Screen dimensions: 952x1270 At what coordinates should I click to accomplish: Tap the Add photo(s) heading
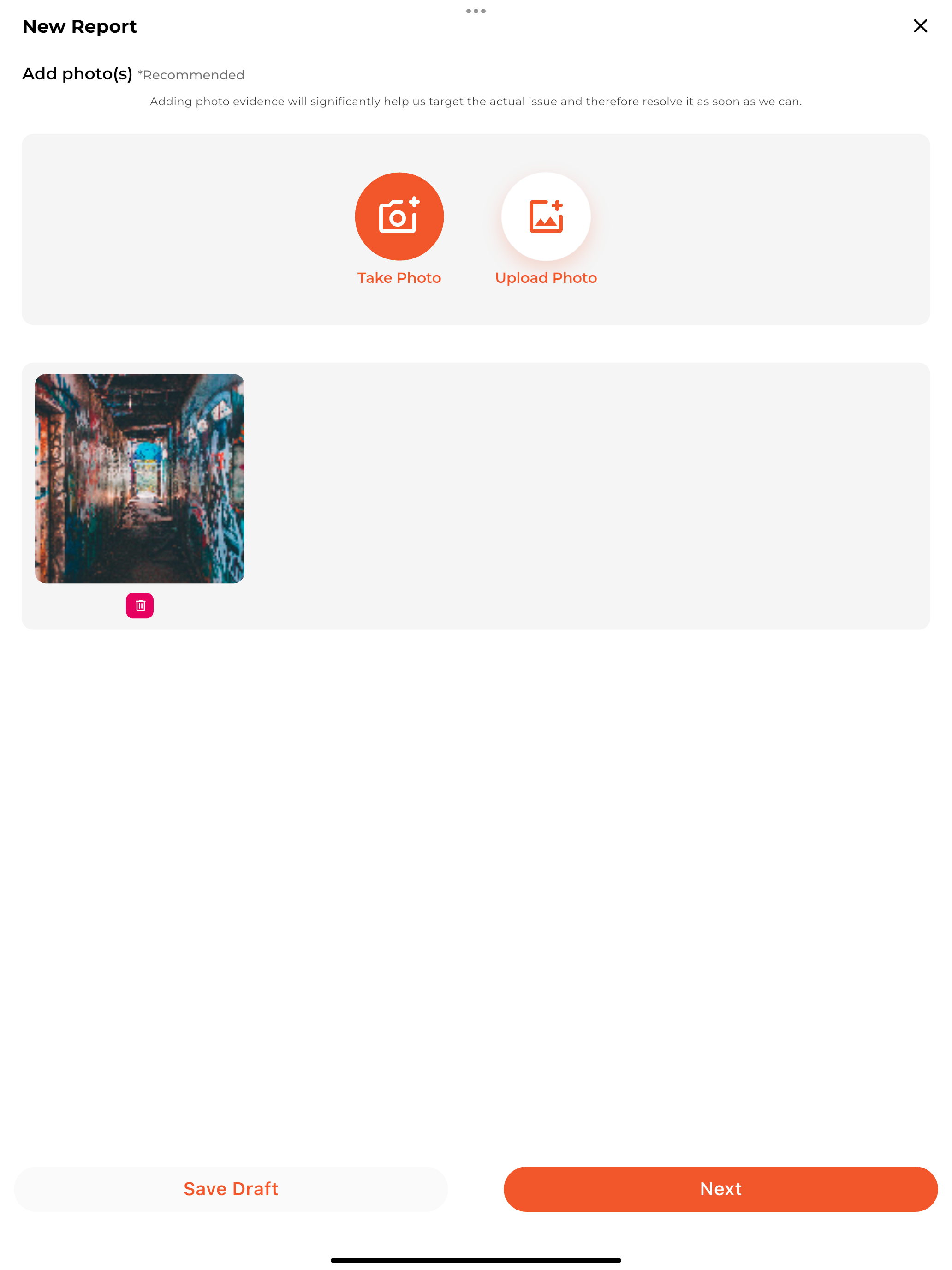coord(77,73)
